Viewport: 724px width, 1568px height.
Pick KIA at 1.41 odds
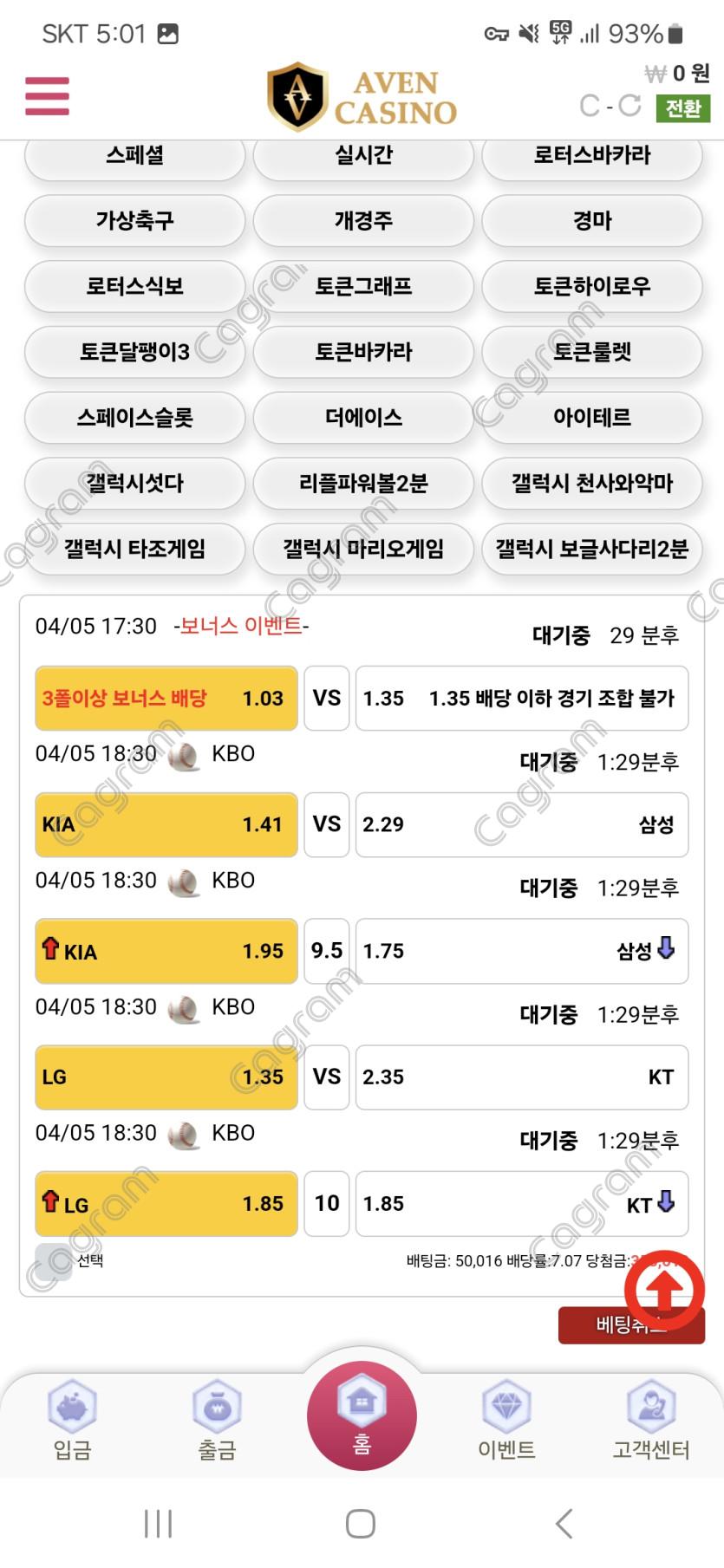[166, 824]
